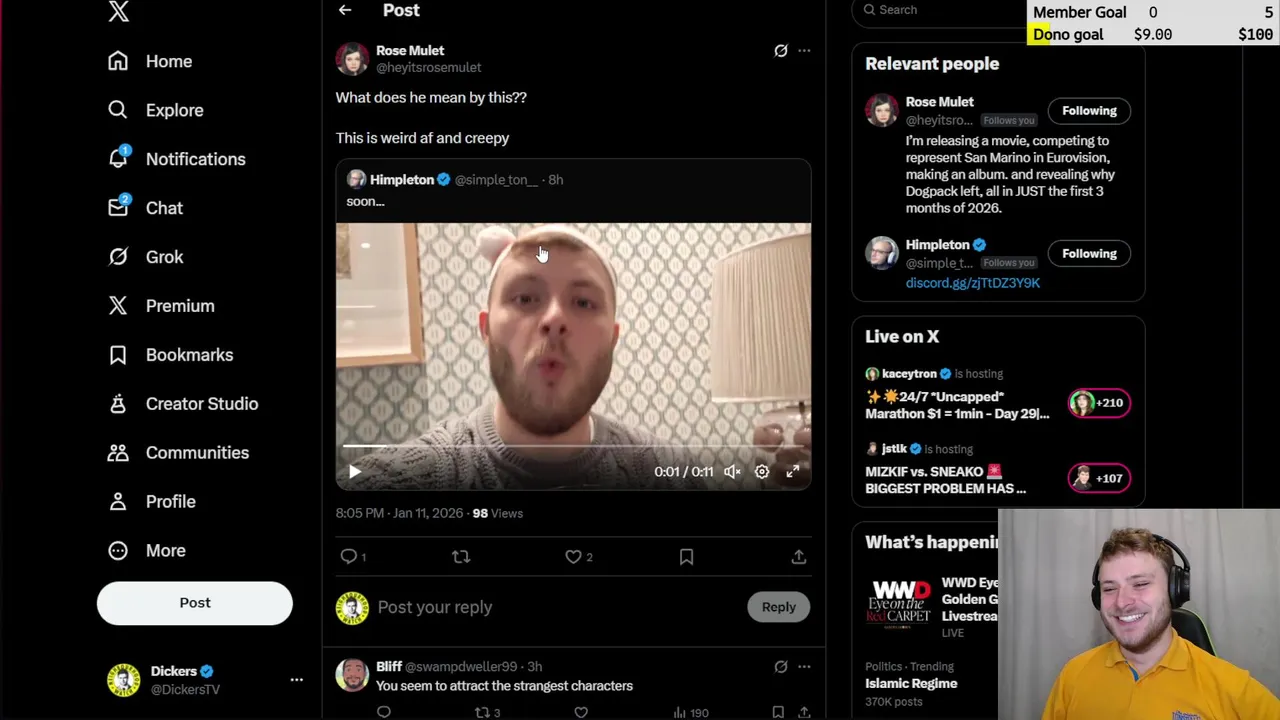Expand the video to fullscreen

pyautogui.click(x=793, y=472)
